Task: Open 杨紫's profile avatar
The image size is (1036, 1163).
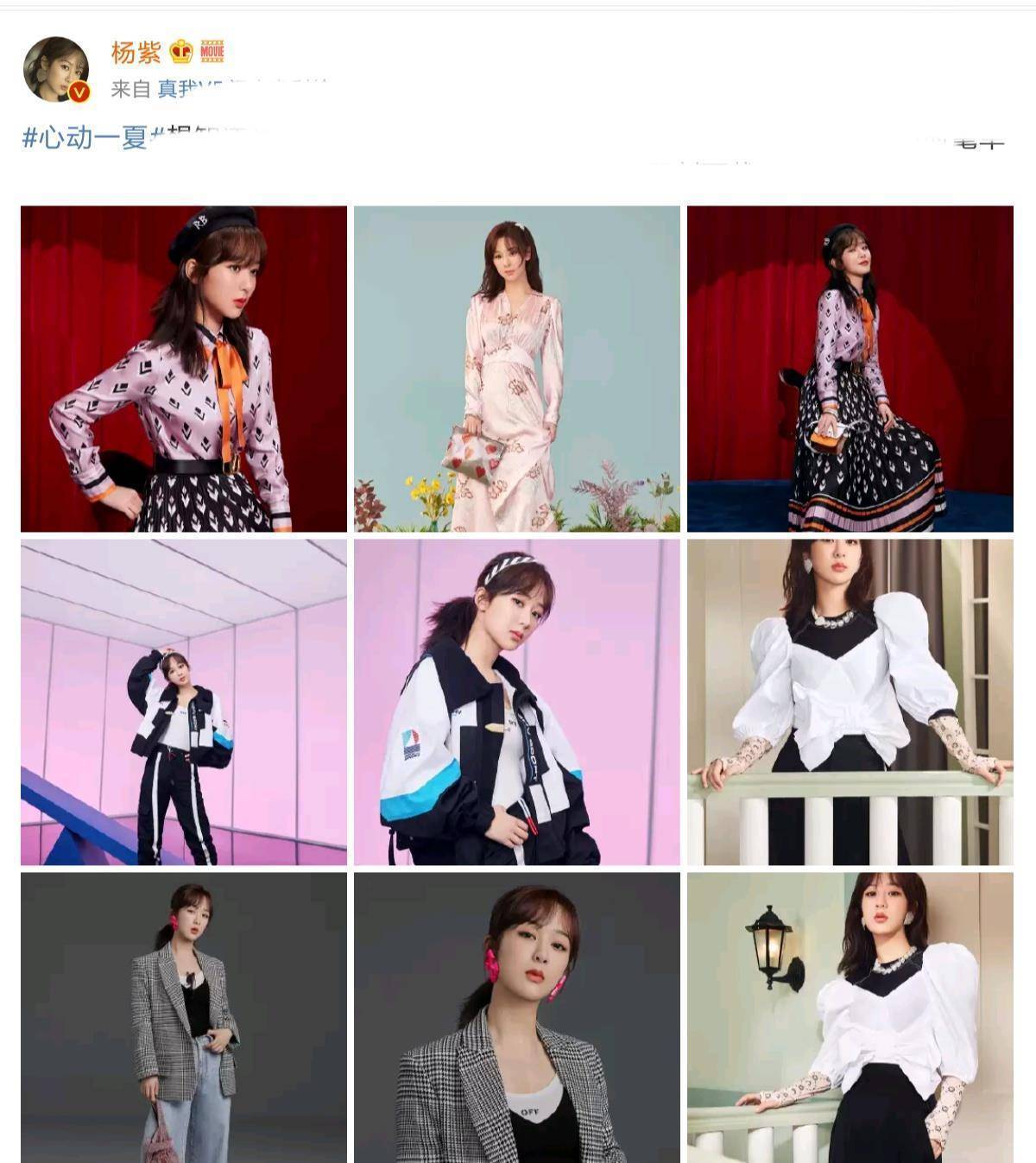Action: (x=56, y=70)
